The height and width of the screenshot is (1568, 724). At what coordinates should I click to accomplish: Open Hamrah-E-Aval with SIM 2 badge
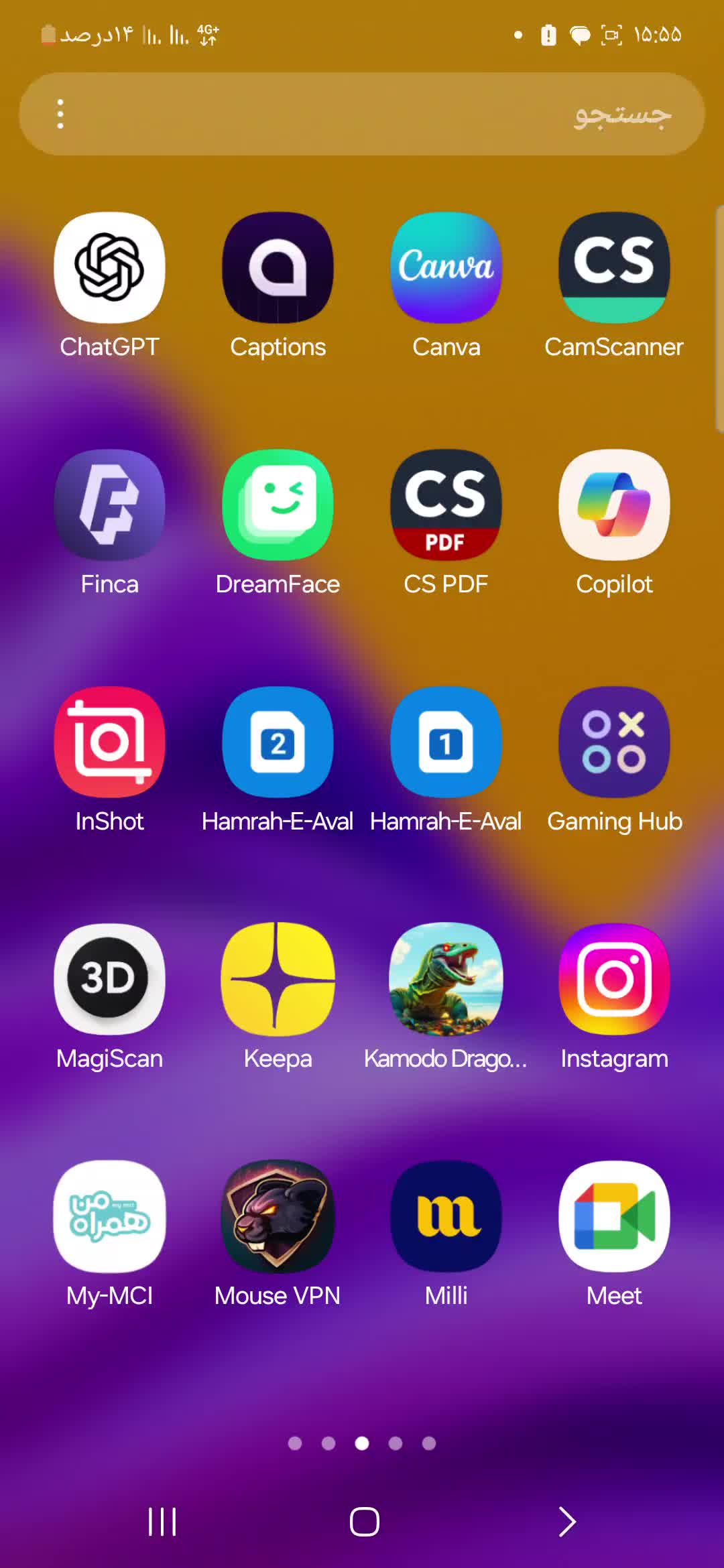point(278,742)
